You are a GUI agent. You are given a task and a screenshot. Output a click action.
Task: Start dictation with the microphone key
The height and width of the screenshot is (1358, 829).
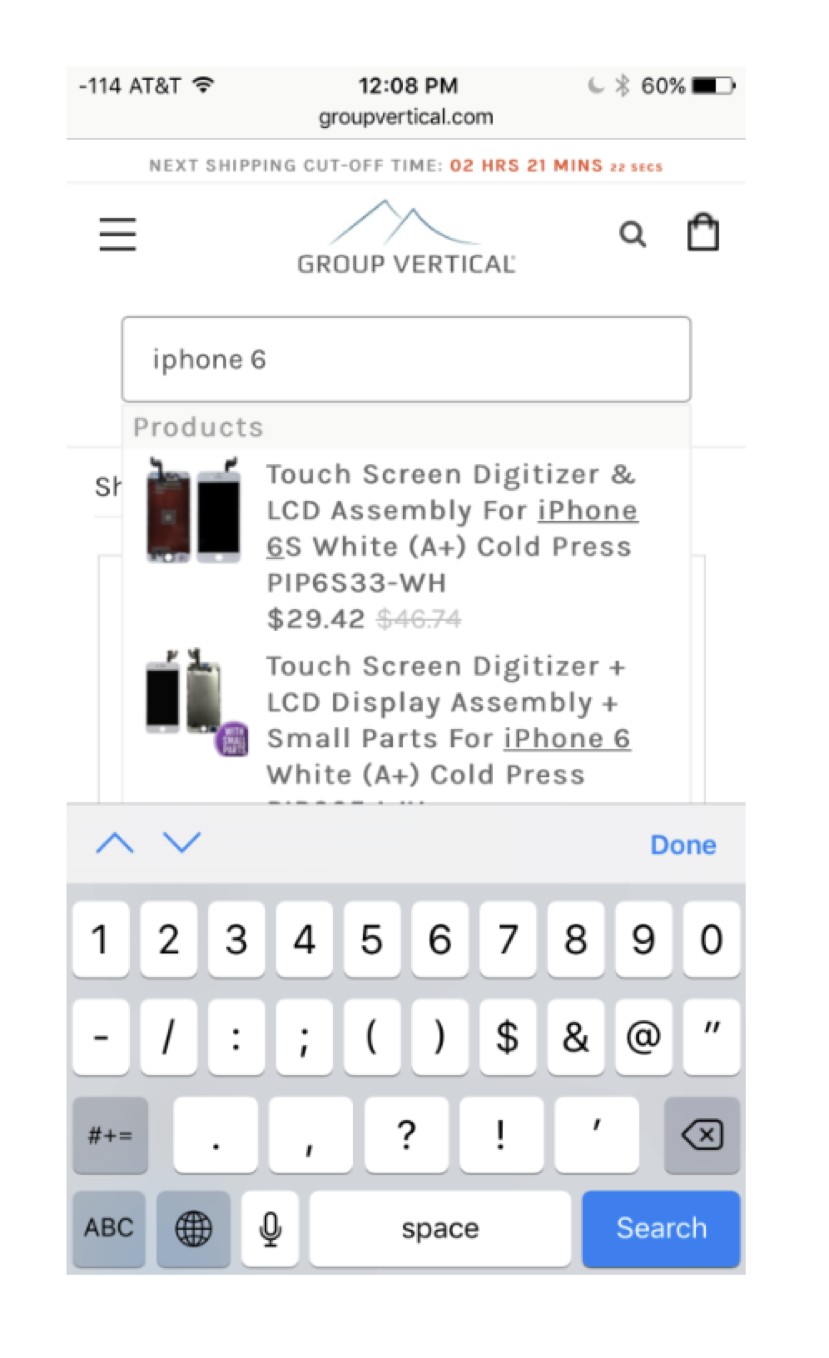coord(269,1229)
